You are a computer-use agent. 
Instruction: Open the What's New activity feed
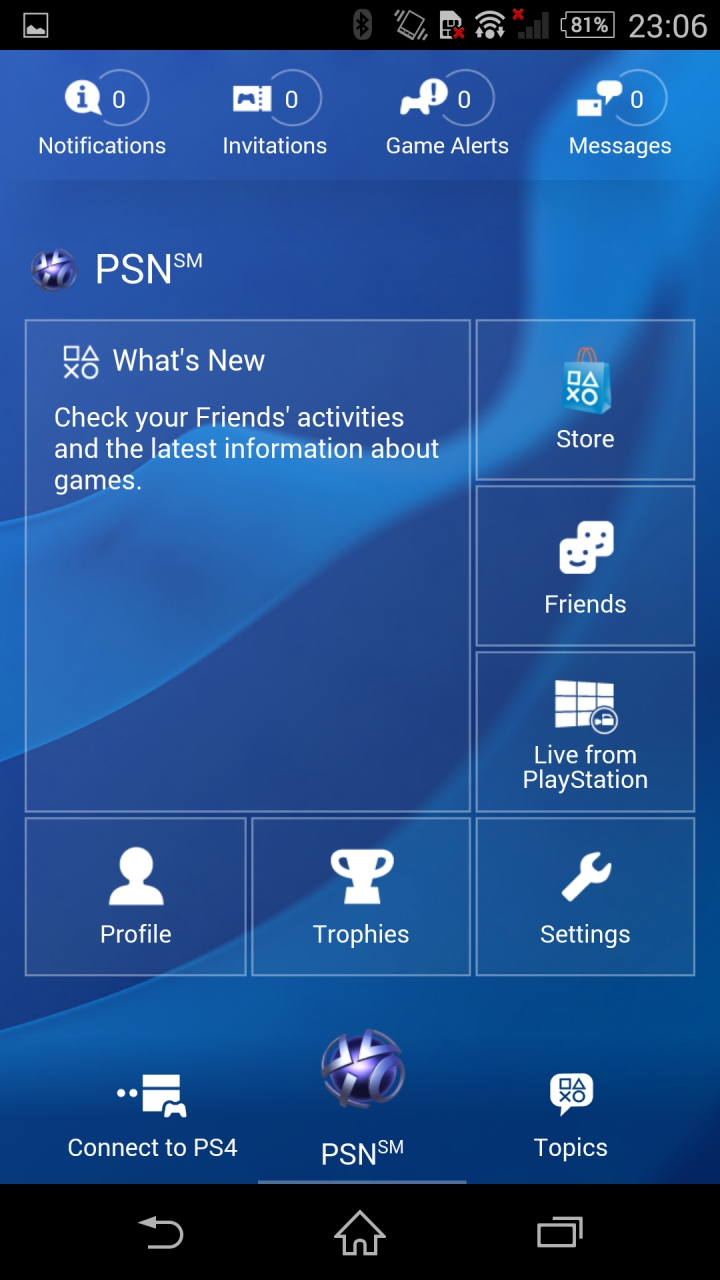pyautogui.click(x=247, y=565)
